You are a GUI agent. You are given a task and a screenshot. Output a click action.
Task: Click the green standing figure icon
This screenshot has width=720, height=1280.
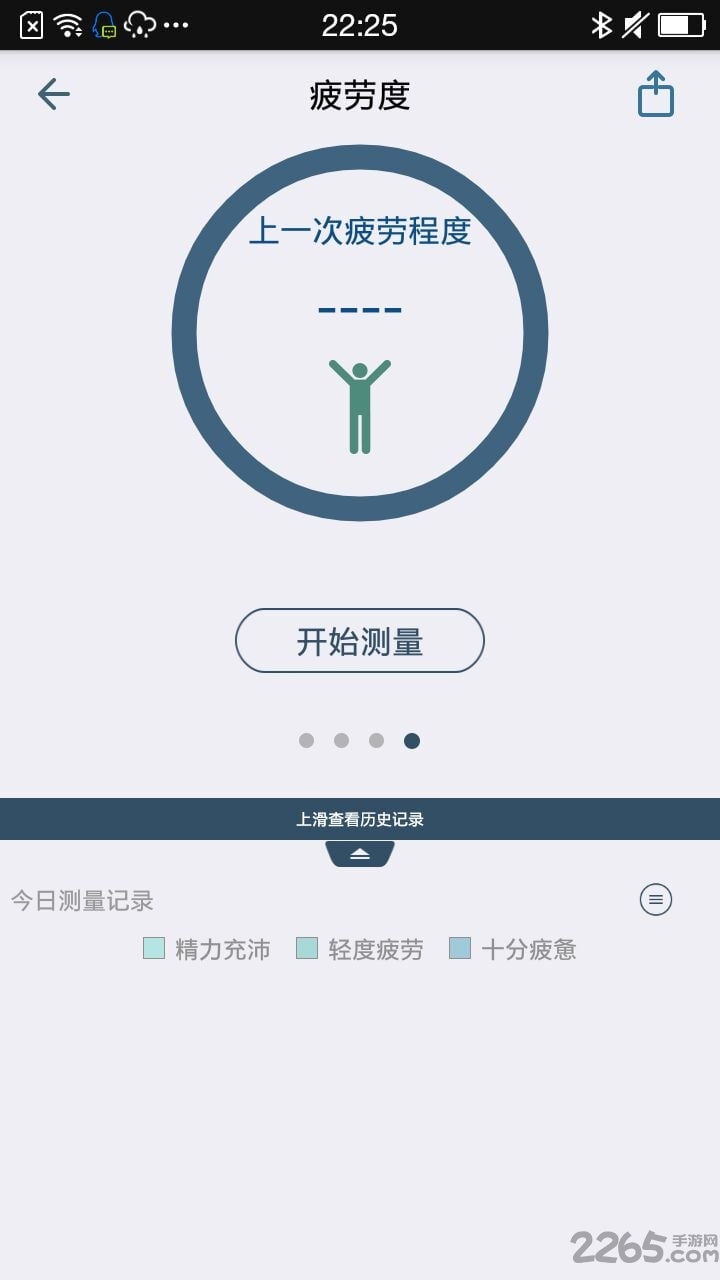[359, 403]
